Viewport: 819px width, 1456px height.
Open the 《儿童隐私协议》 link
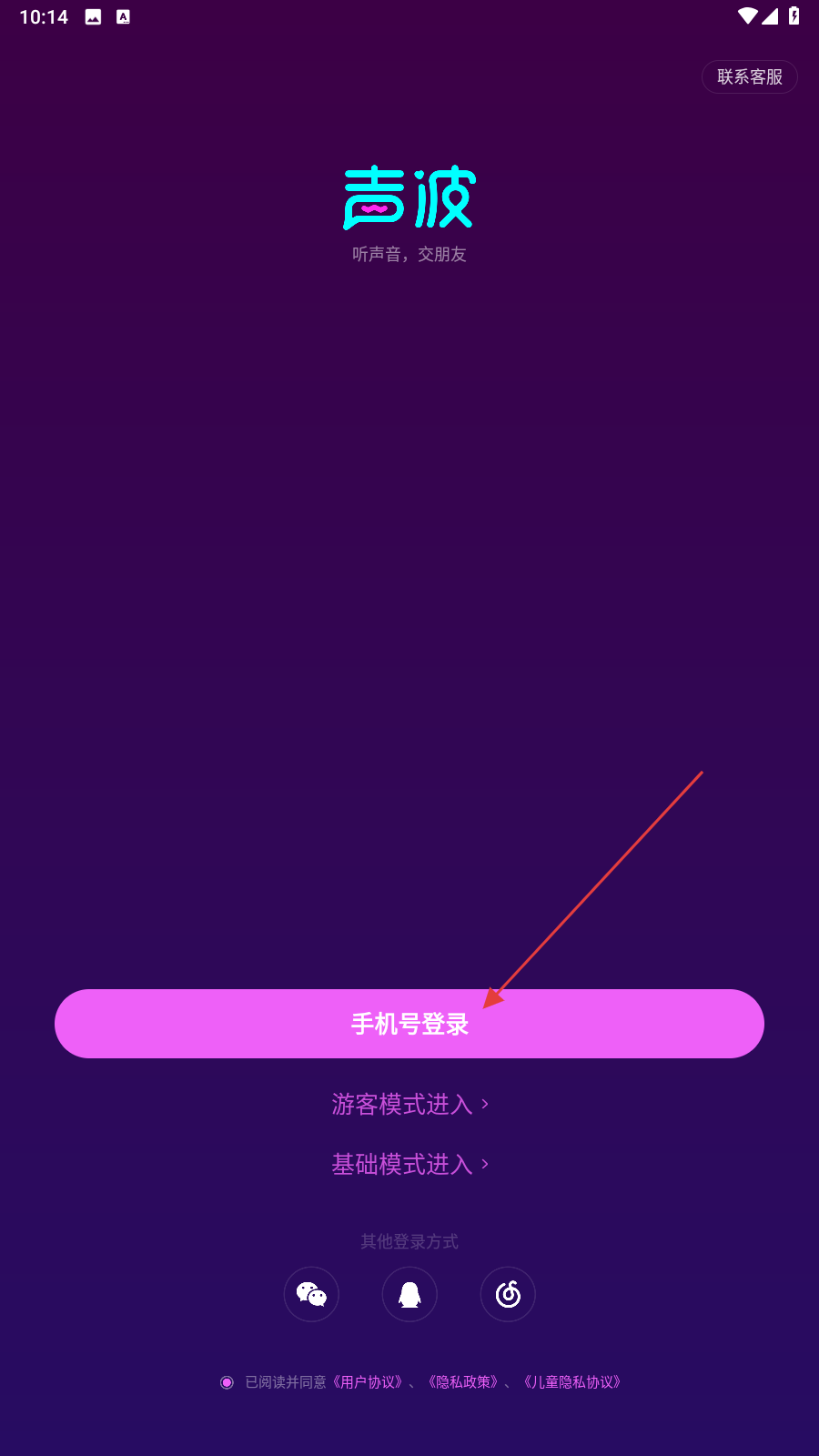tap(572, 1382)
